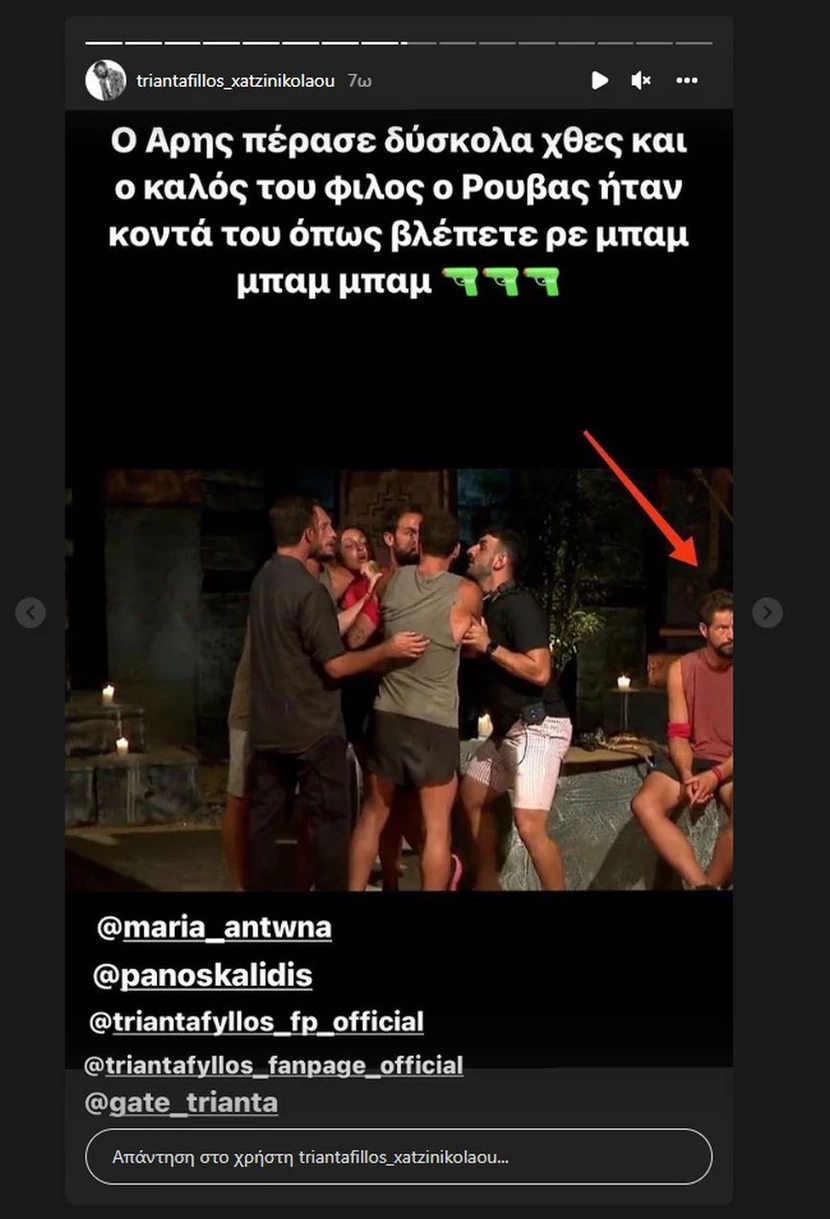
Task: Unmute the story sound
Action: click(641, 81)
